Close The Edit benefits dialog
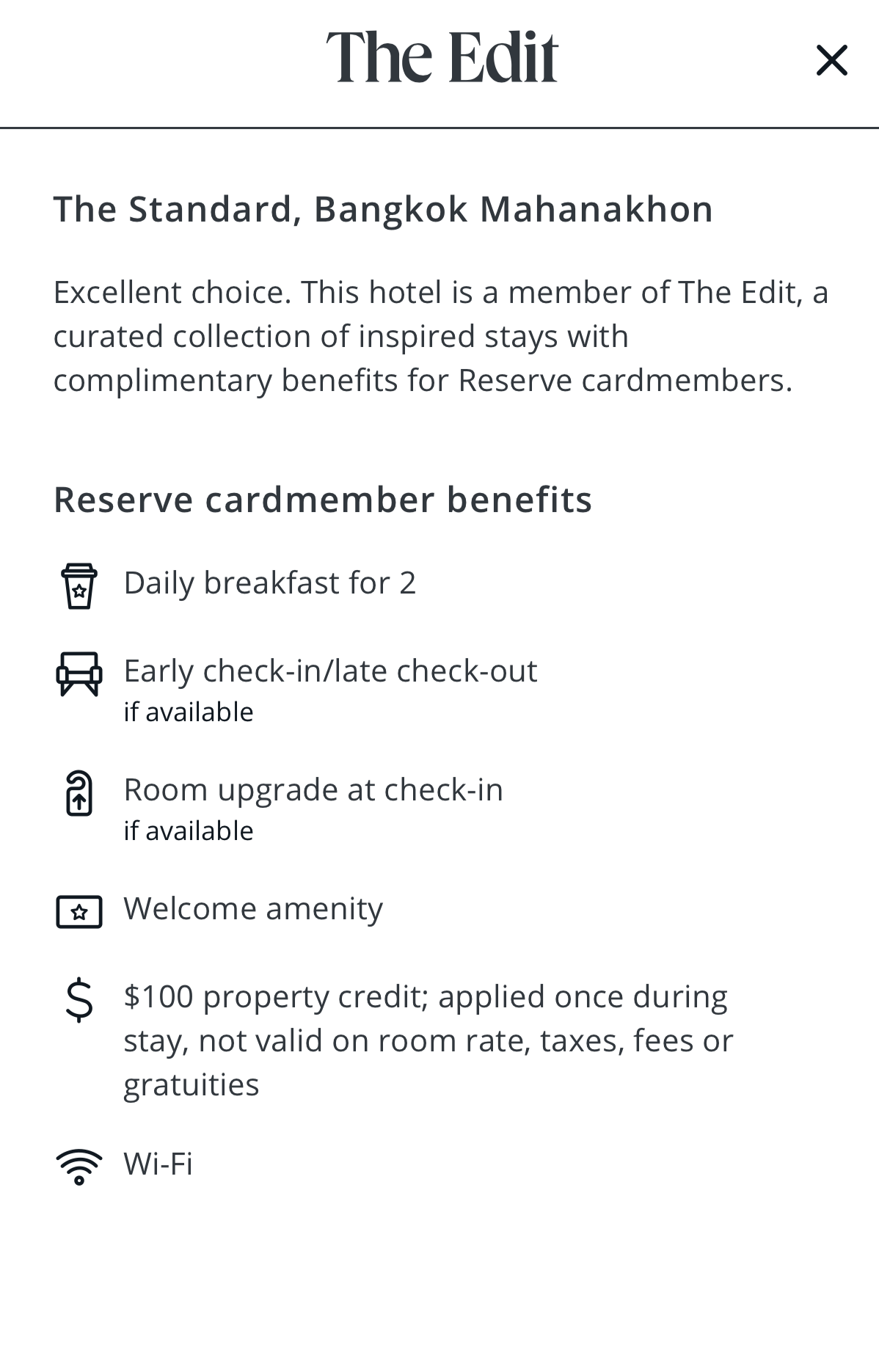Image resolution: width=879 pixels, height=1372 pixels. tap(831, 60)
